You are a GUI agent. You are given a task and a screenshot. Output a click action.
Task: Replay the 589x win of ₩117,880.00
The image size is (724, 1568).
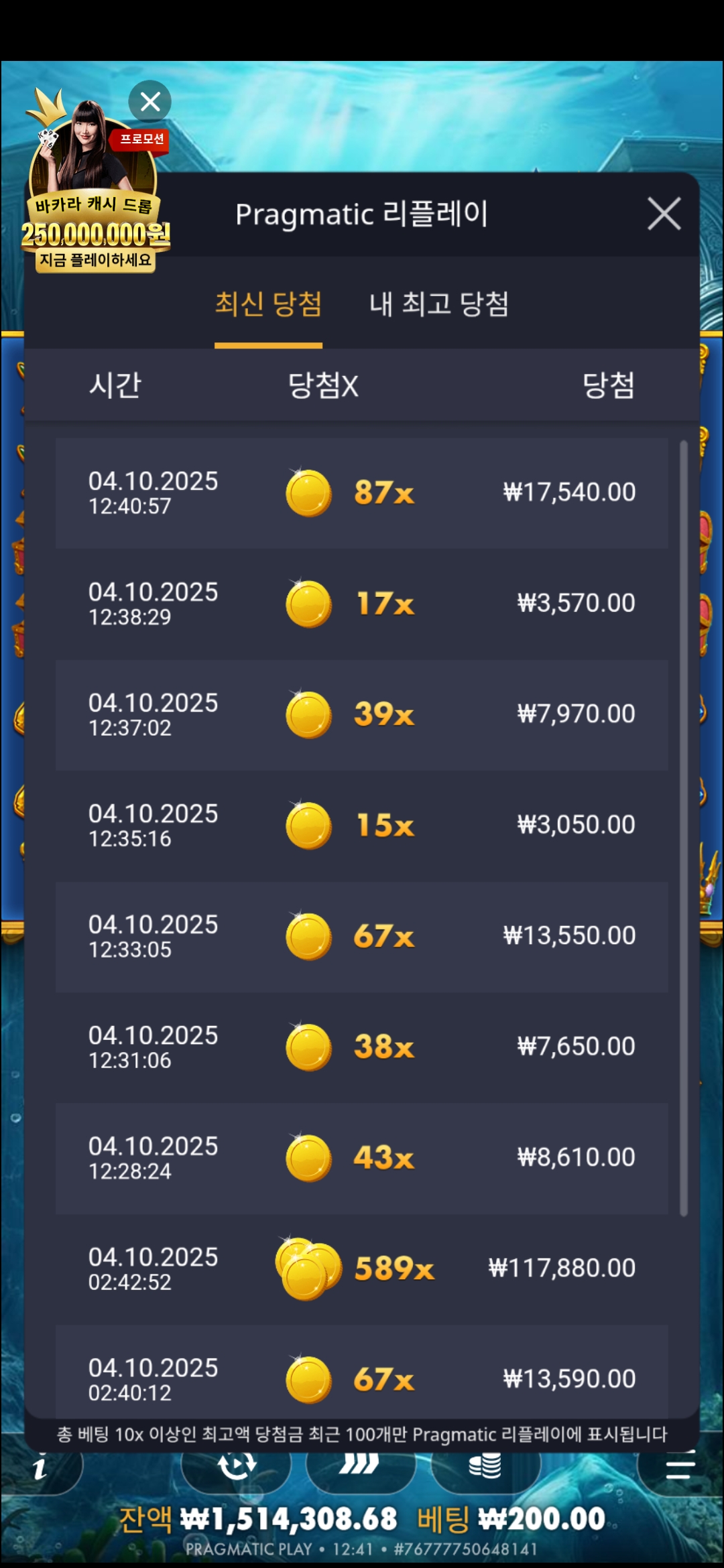[x=362, y=1268]
